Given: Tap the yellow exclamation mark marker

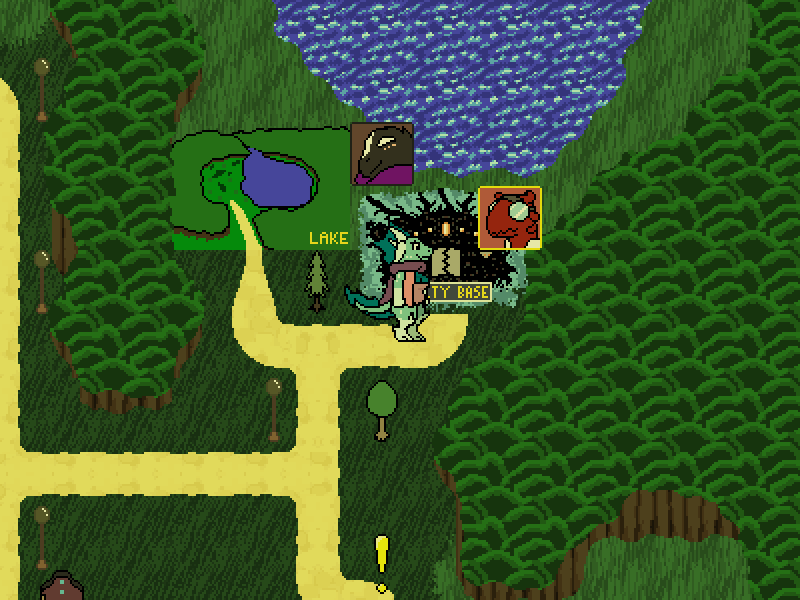Looking at the screenshot, I should pyautogui.click(x=381, y=562).
